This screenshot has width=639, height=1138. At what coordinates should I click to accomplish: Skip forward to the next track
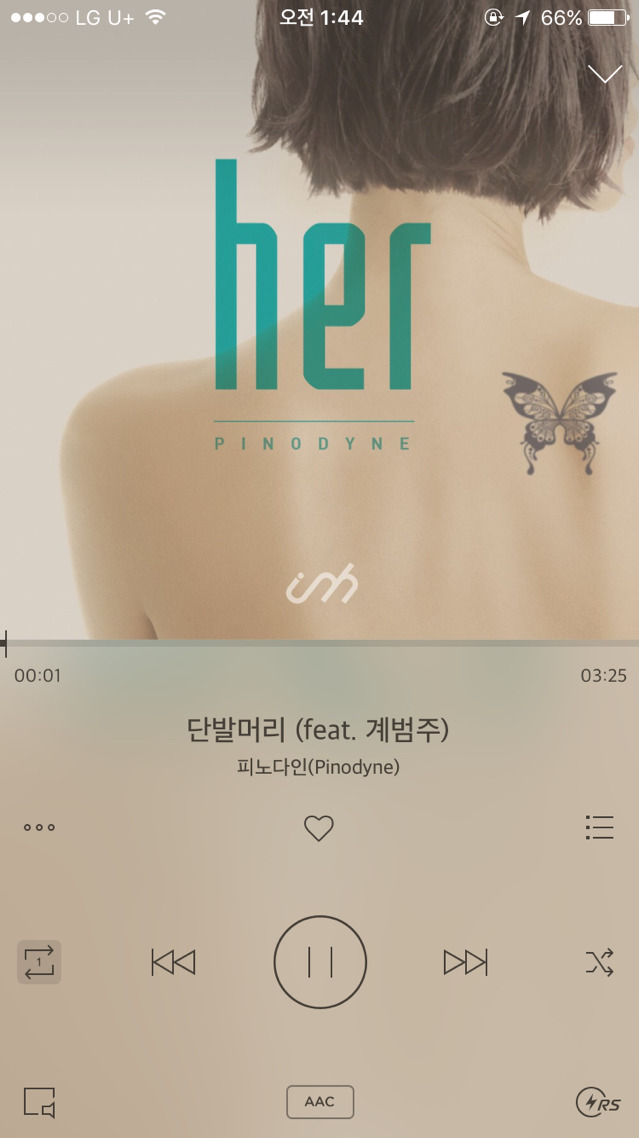(x=465, y=962)
